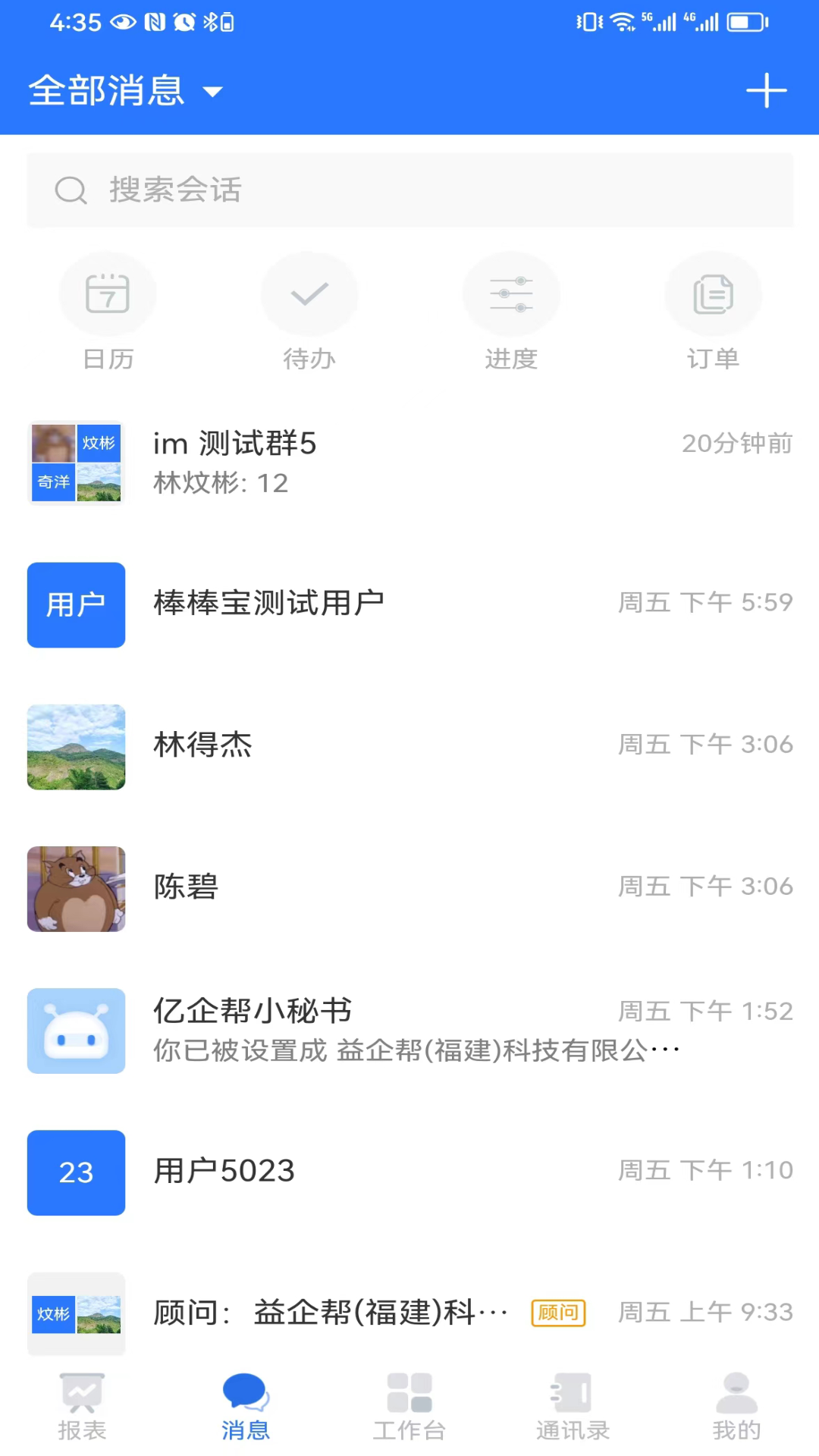This screenshot has width=819, height=1456.
Task: Tap the plus icon to start new chat
Action: coord(767,90)
